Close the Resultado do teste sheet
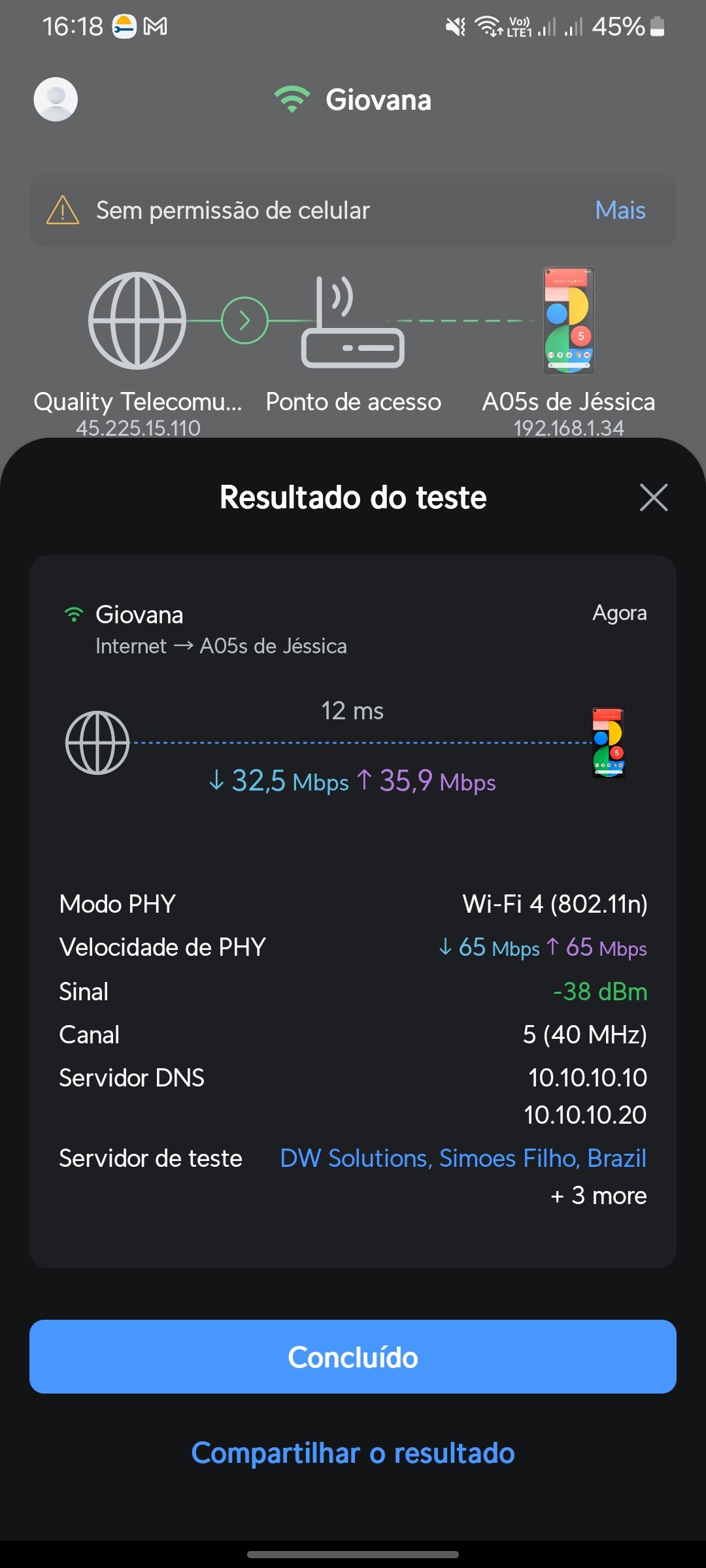This screenshot has width=706, height=1568. point(653,498)
